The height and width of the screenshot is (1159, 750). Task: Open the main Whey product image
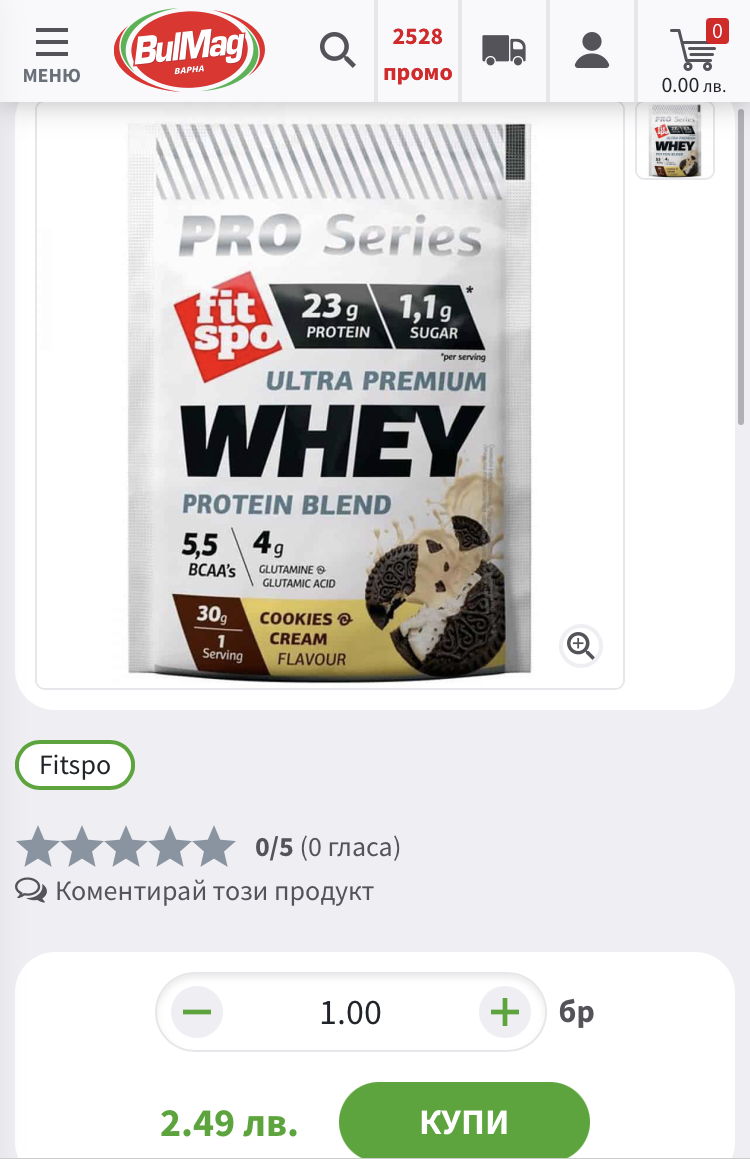coord(330,395)
